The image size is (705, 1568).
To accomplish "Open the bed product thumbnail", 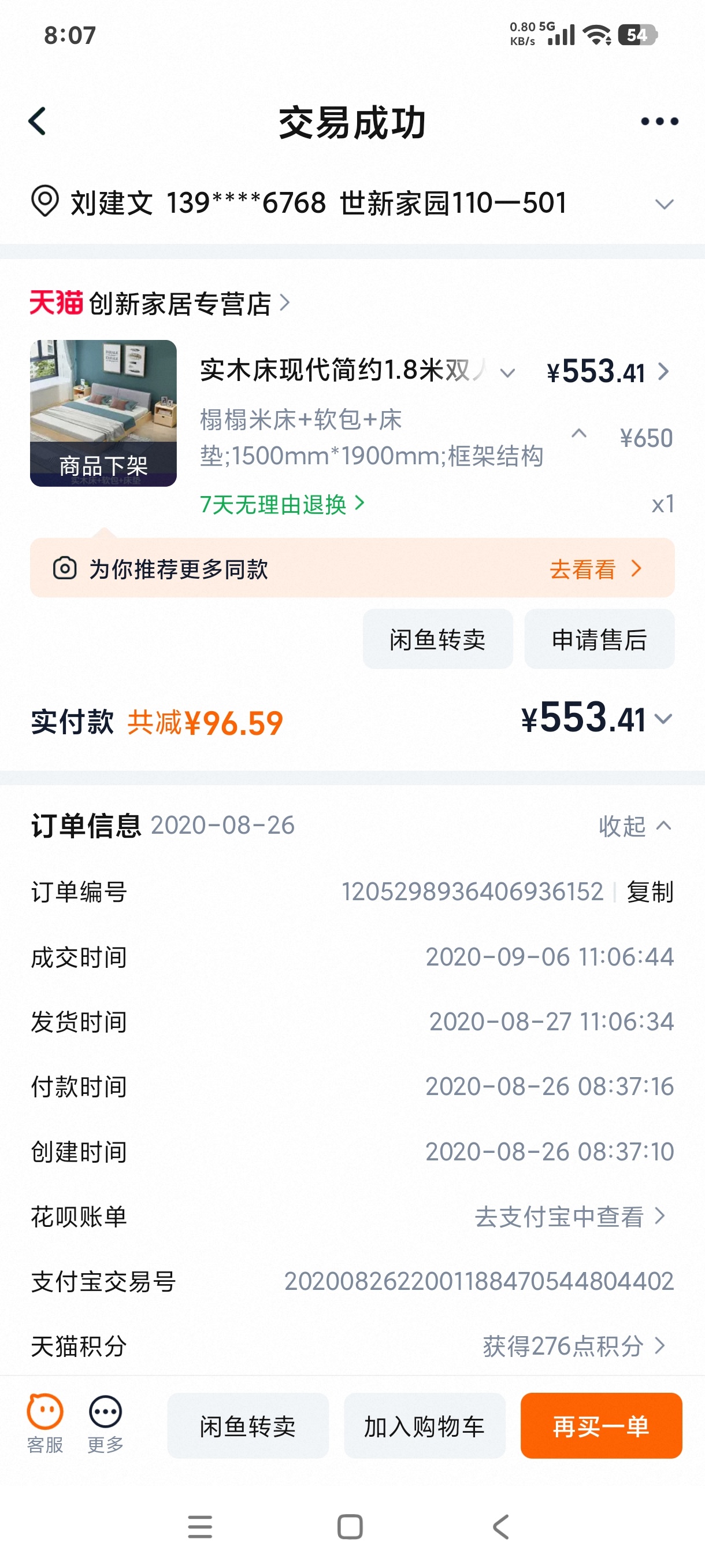I will coord(103,413).
